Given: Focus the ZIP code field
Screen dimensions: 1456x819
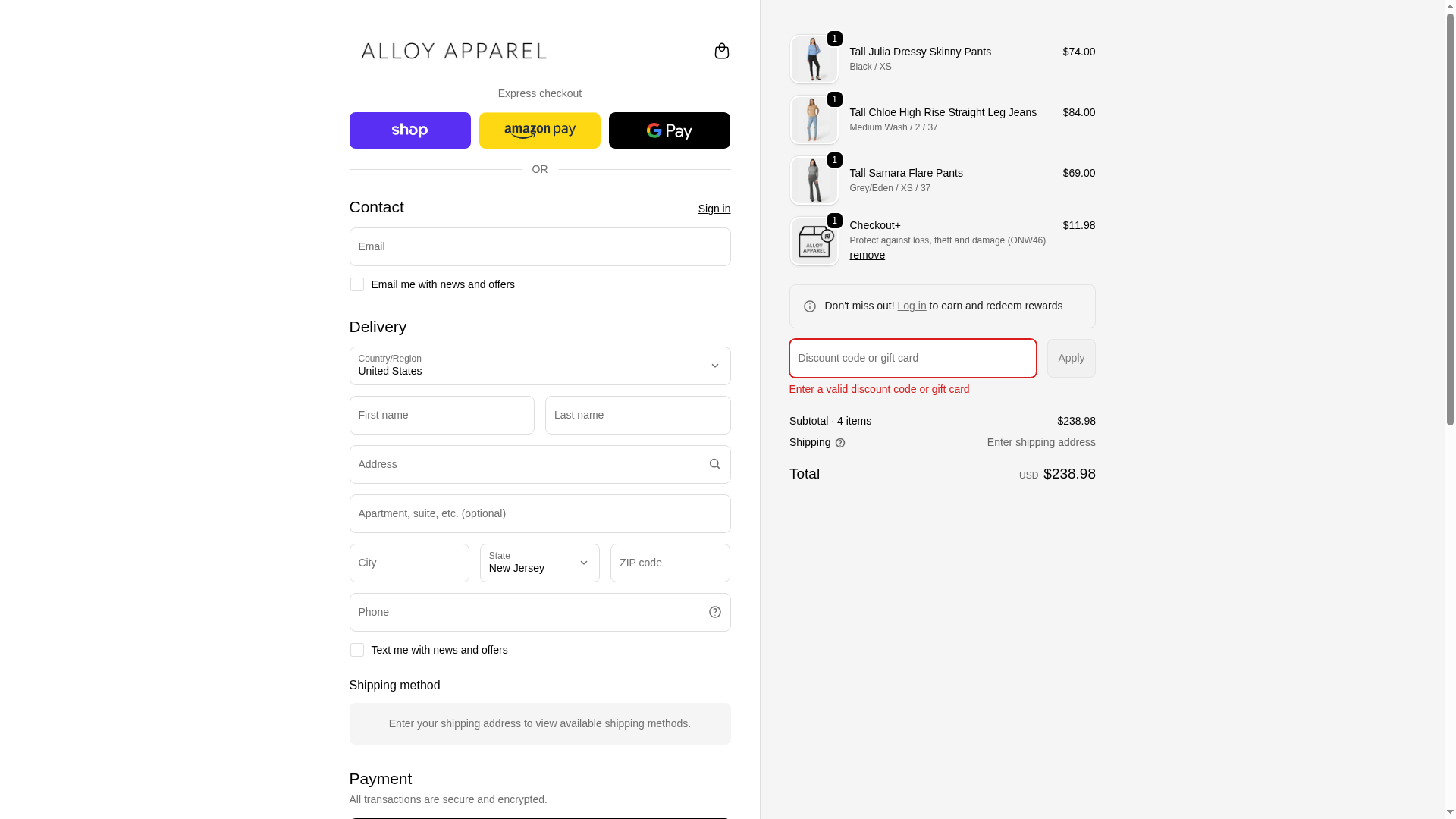Looking at the screenshot, I should (670, 563).
